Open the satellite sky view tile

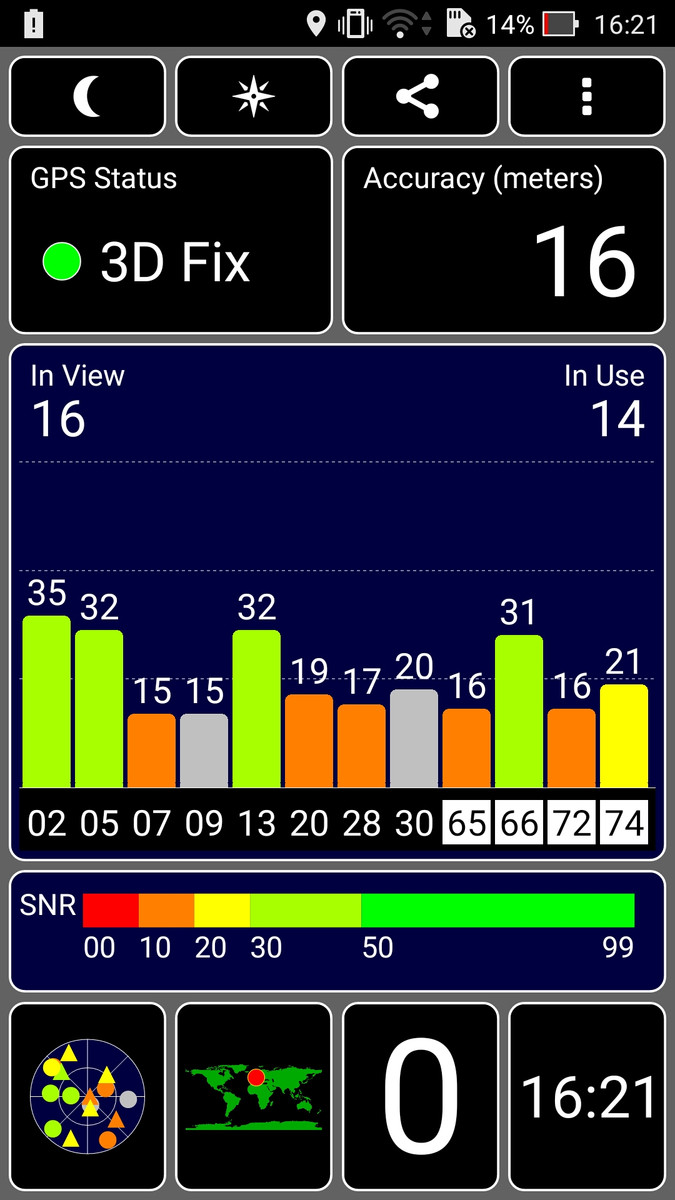pyautogui.click(x=88, y=1095)
